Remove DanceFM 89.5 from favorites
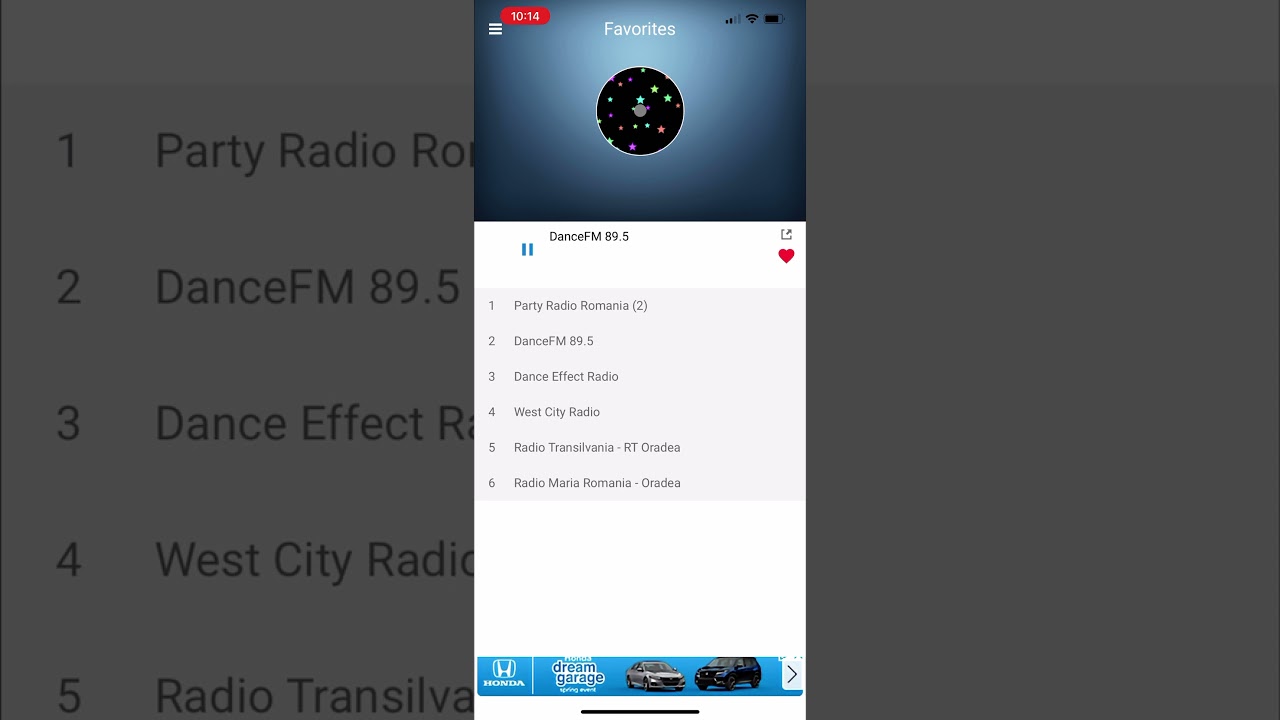 click(x=786, y=256)
